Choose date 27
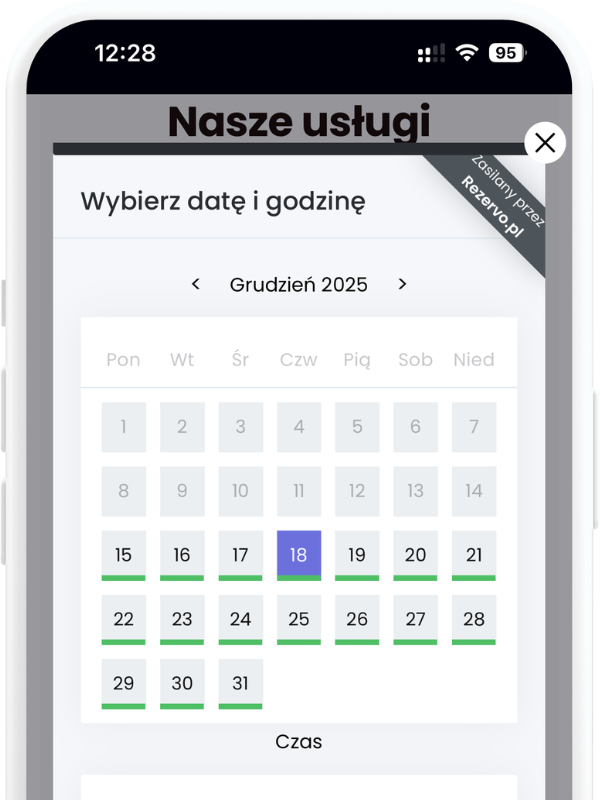The image size is (600, 800). pyautogui.click(x=415, y=619)
